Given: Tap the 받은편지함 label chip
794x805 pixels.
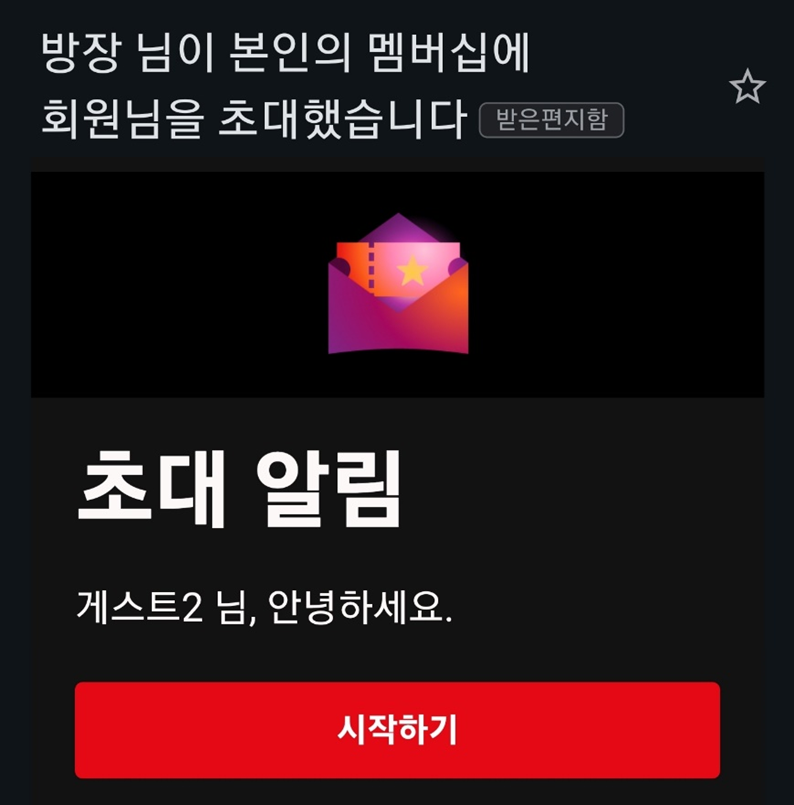Looking at the screenshot, I should pos(552,120).
